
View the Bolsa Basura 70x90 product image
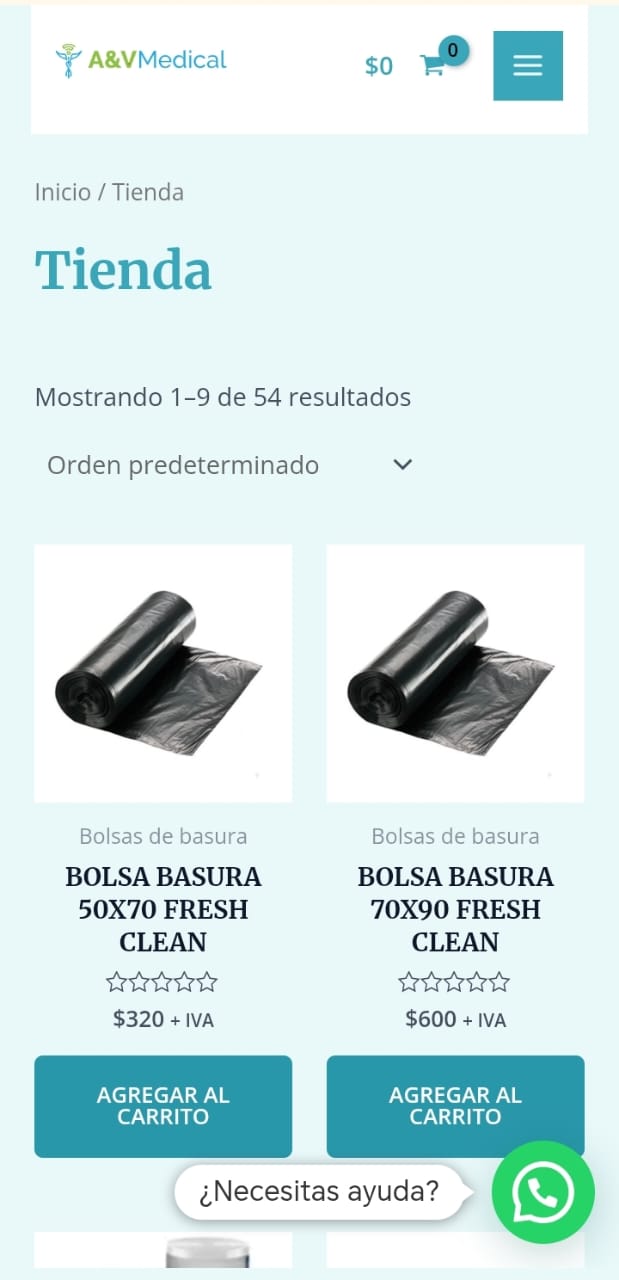[x=455, y=673]
